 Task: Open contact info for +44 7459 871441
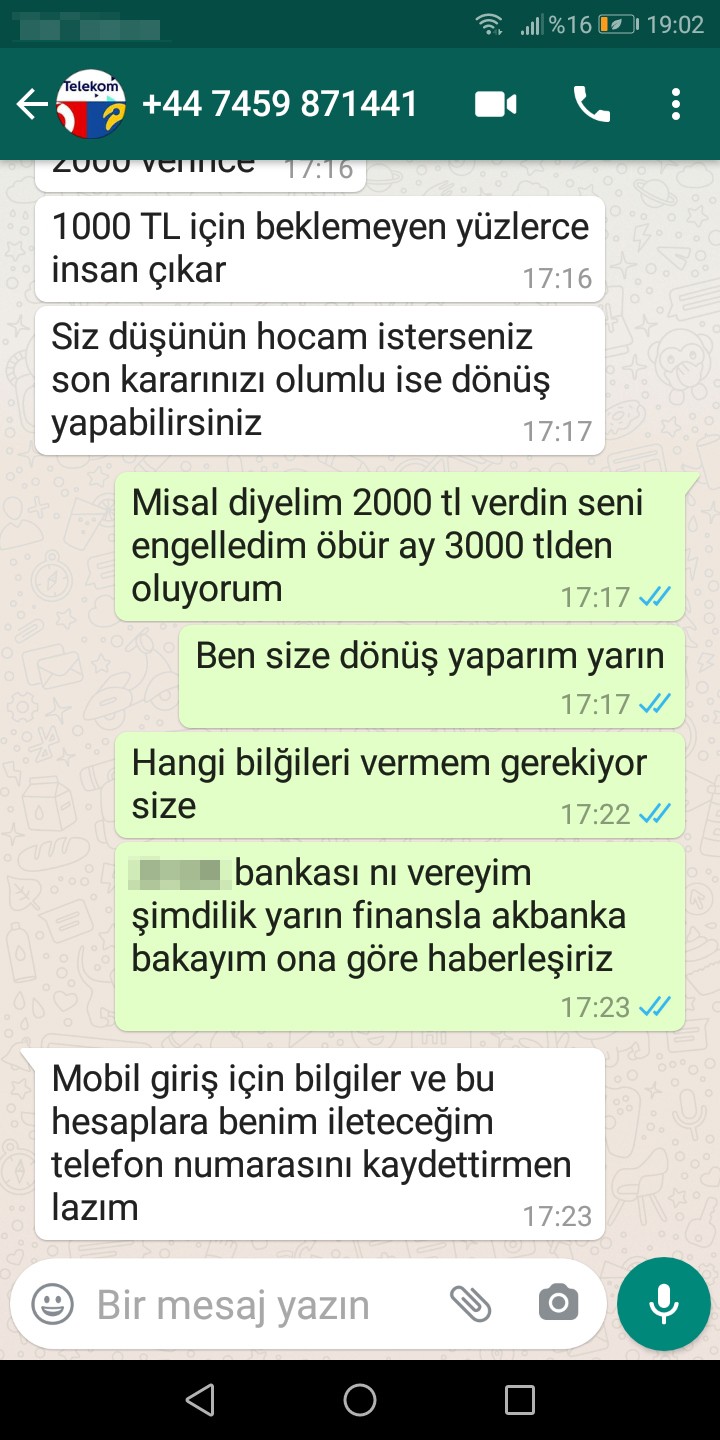[280, 104]
